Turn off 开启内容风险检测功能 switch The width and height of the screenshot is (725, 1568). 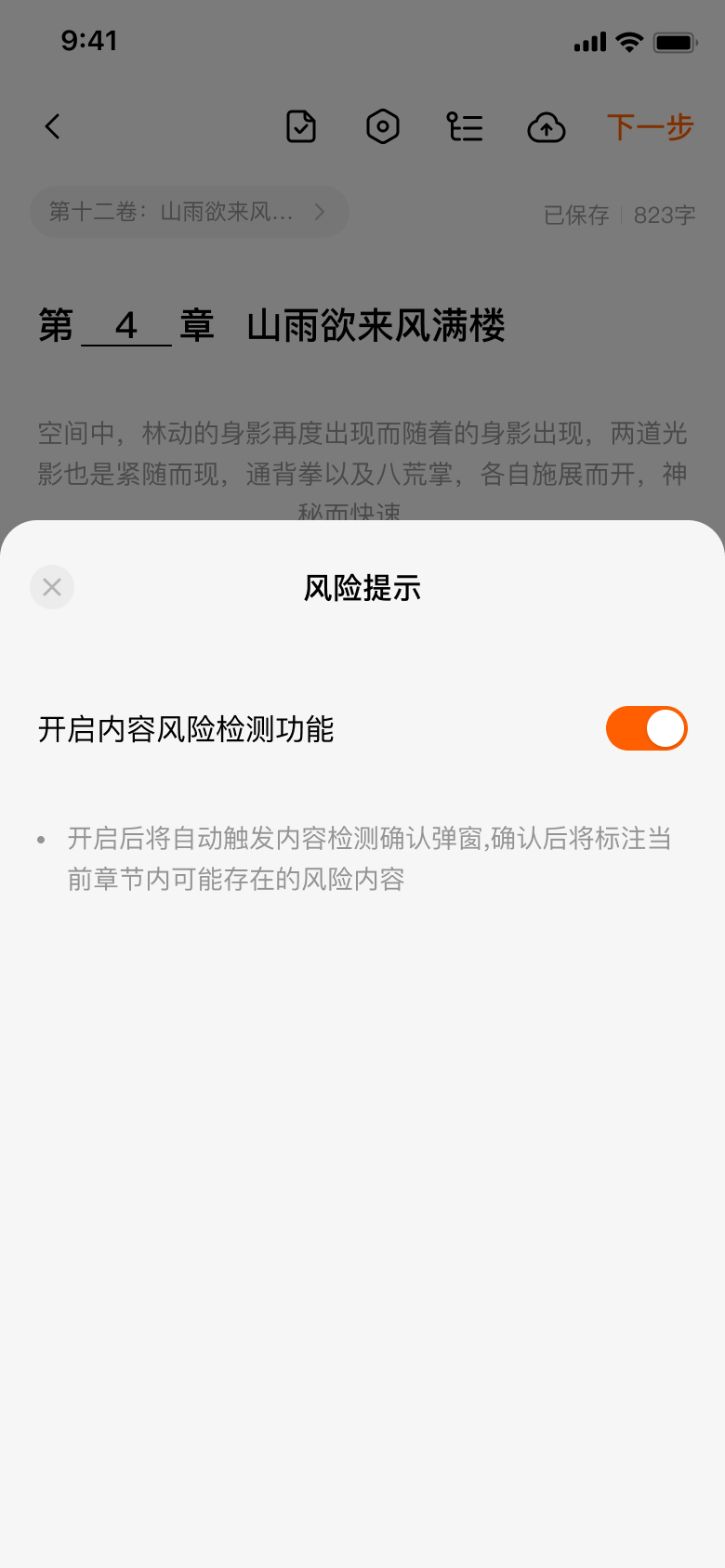click(646, 728)
